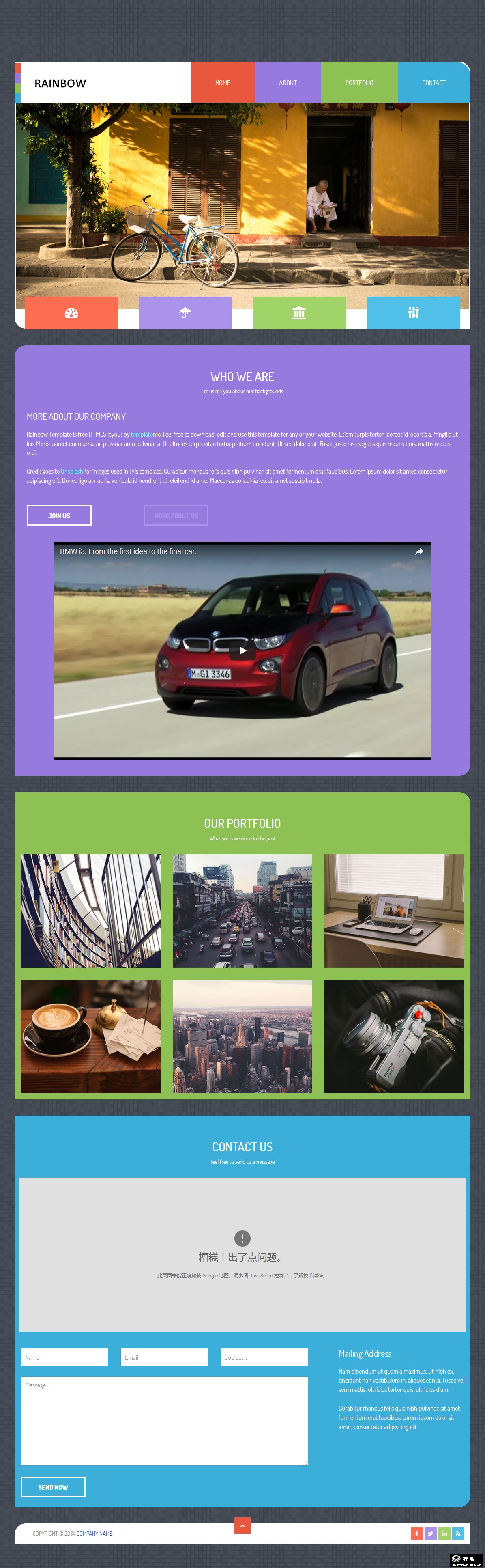The image size is (485, 1568).
Task: Open the Facebook icon in the footer
Action: coord(416,1533)
